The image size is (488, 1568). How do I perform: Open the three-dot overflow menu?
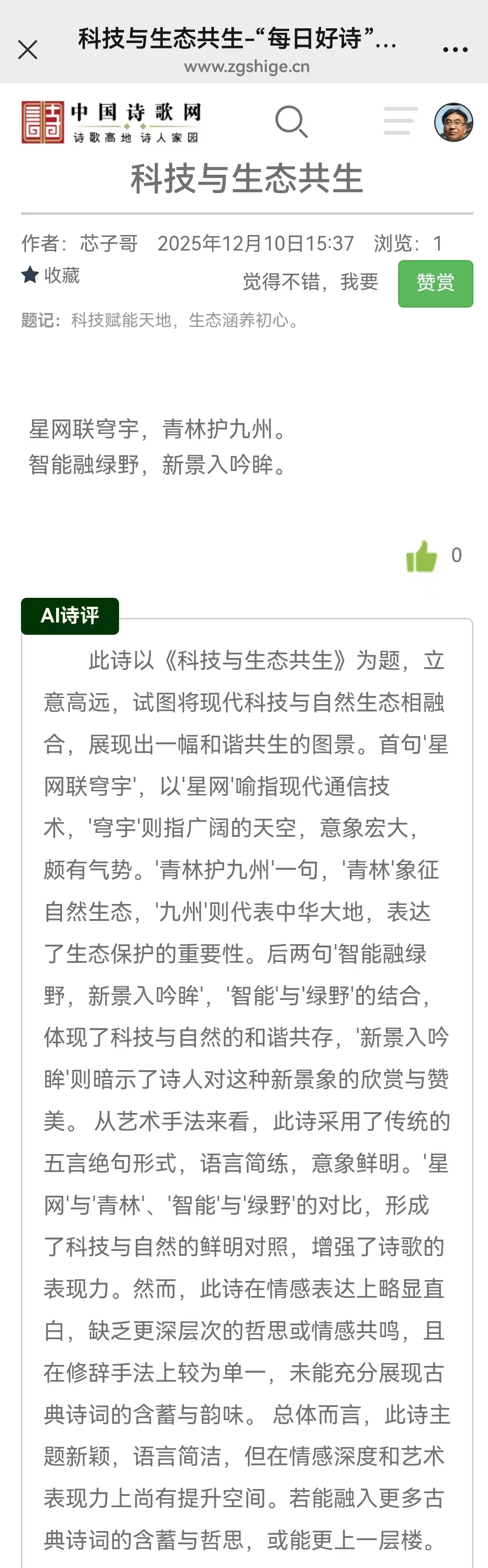(x=455, y=50)
